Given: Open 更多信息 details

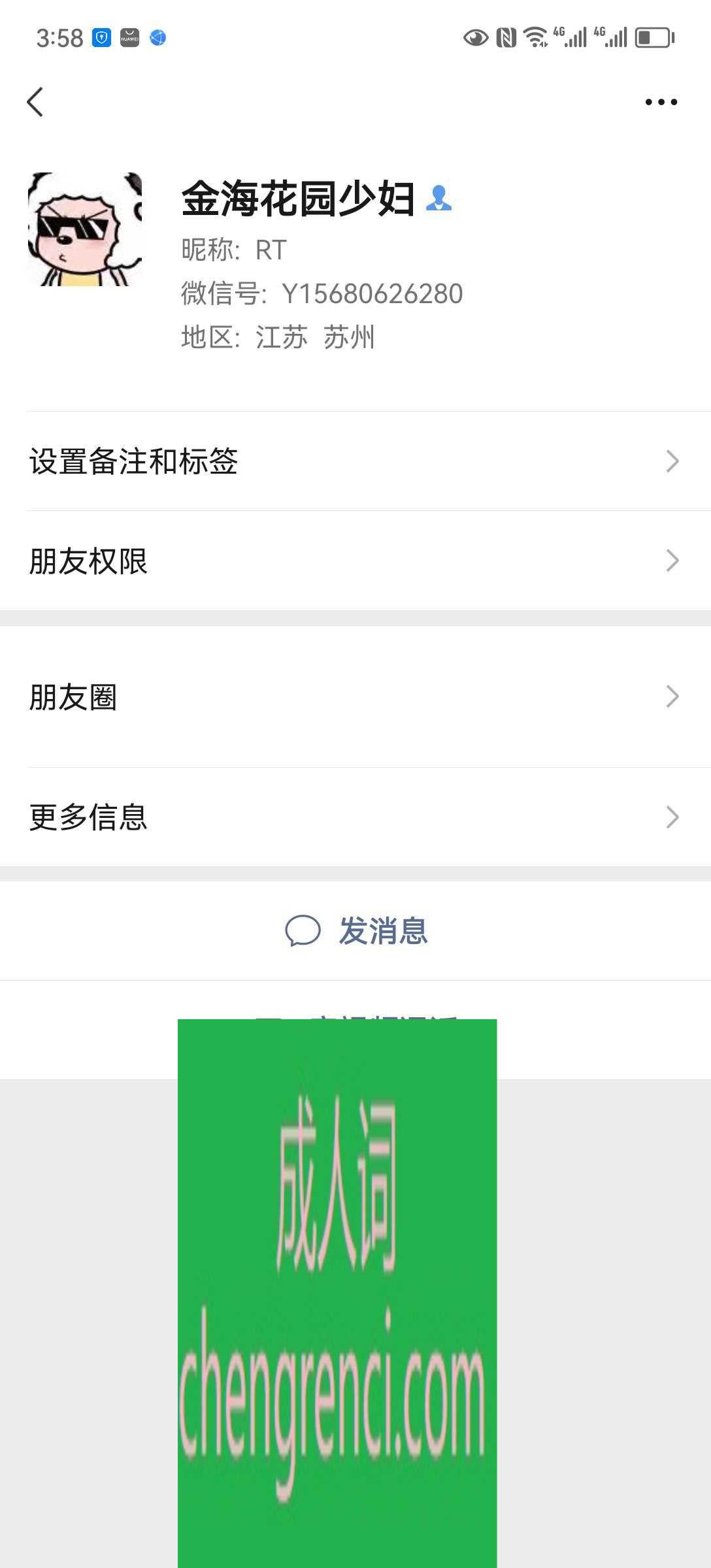Looking at the screenshot, I should [x=355, y=817].
